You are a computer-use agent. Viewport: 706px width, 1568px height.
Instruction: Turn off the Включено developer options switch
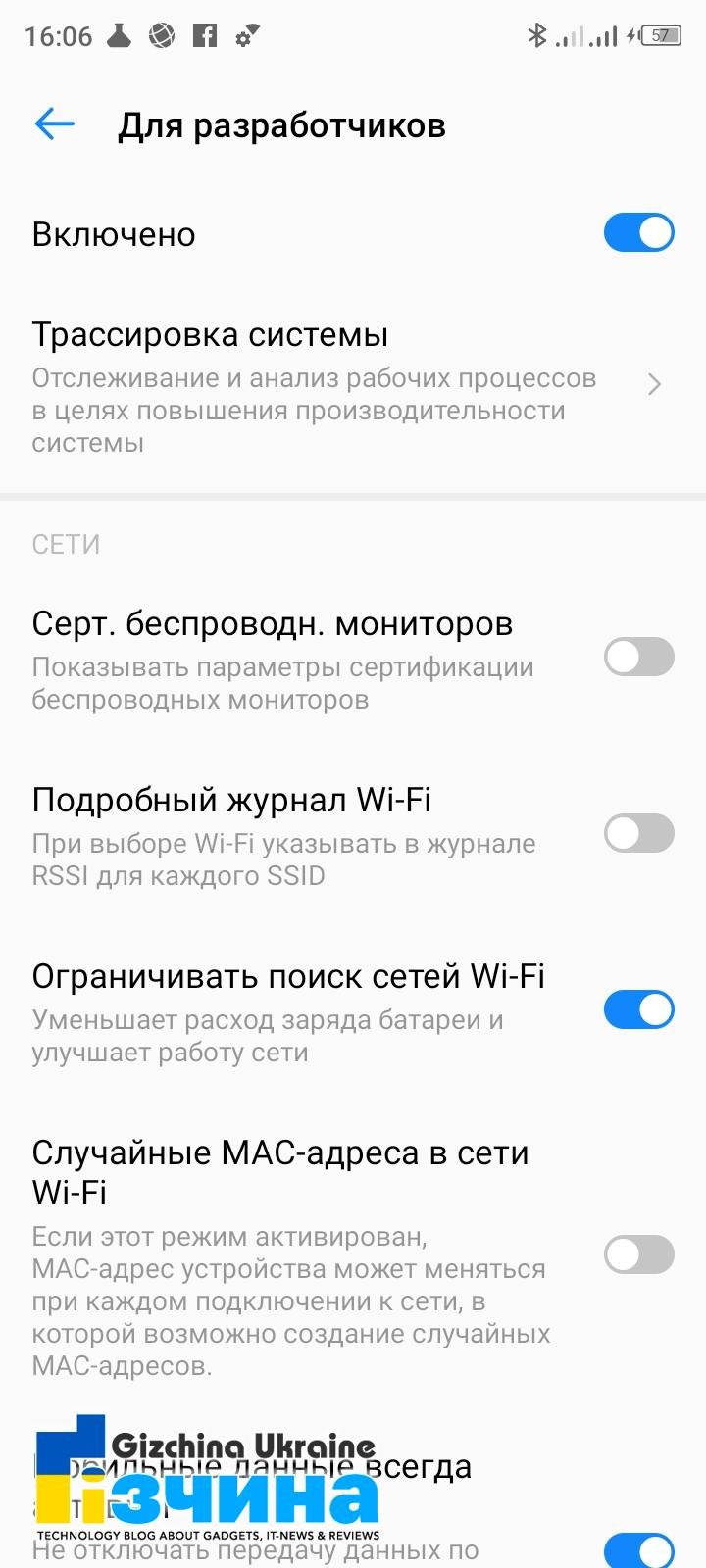[638, 233]
